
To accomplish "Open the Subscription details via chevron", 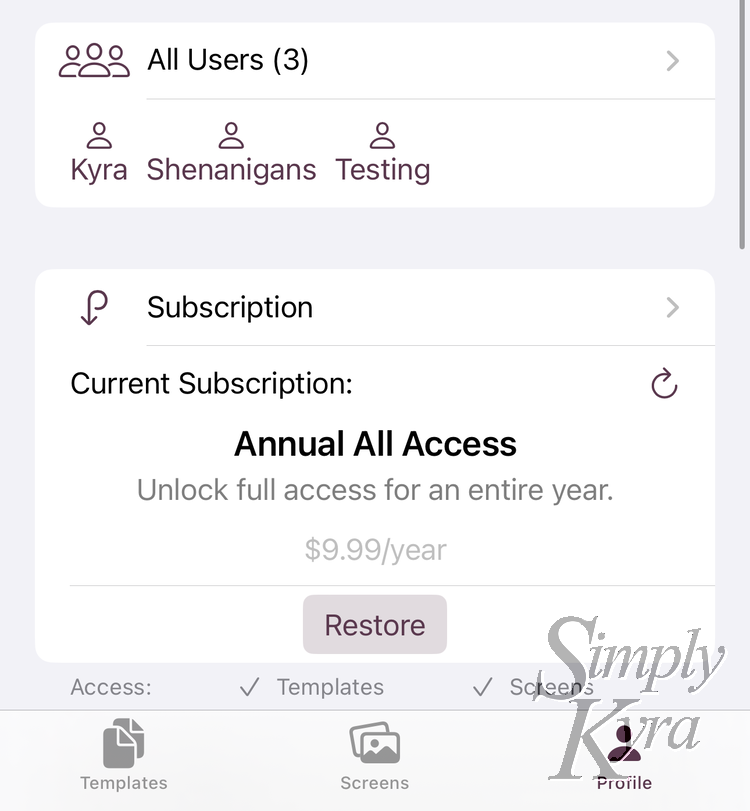I will click(672, 307).
